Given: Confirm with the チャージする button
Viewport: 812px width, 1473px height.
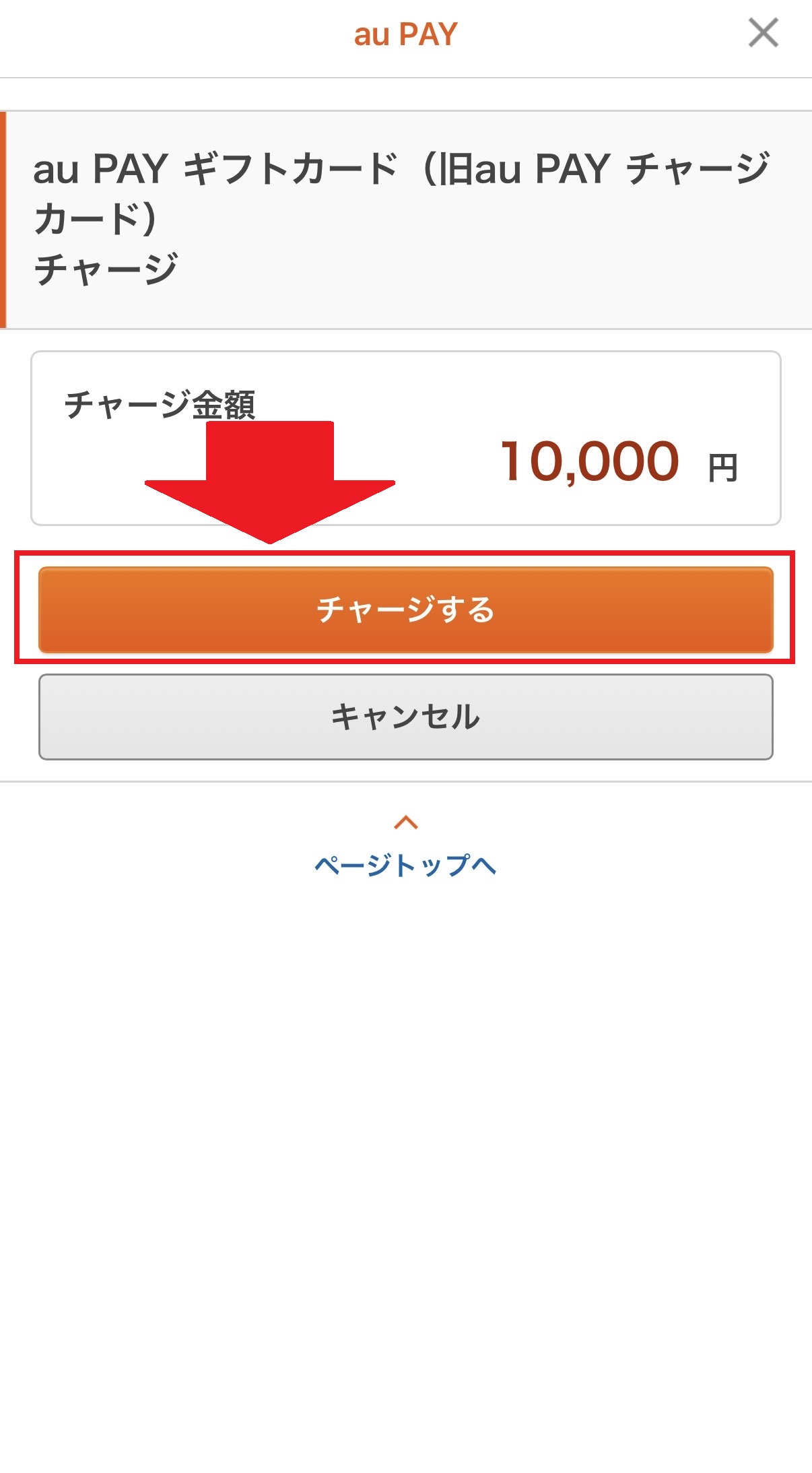Looking at the screenshot, I should (x=405, y=610).
